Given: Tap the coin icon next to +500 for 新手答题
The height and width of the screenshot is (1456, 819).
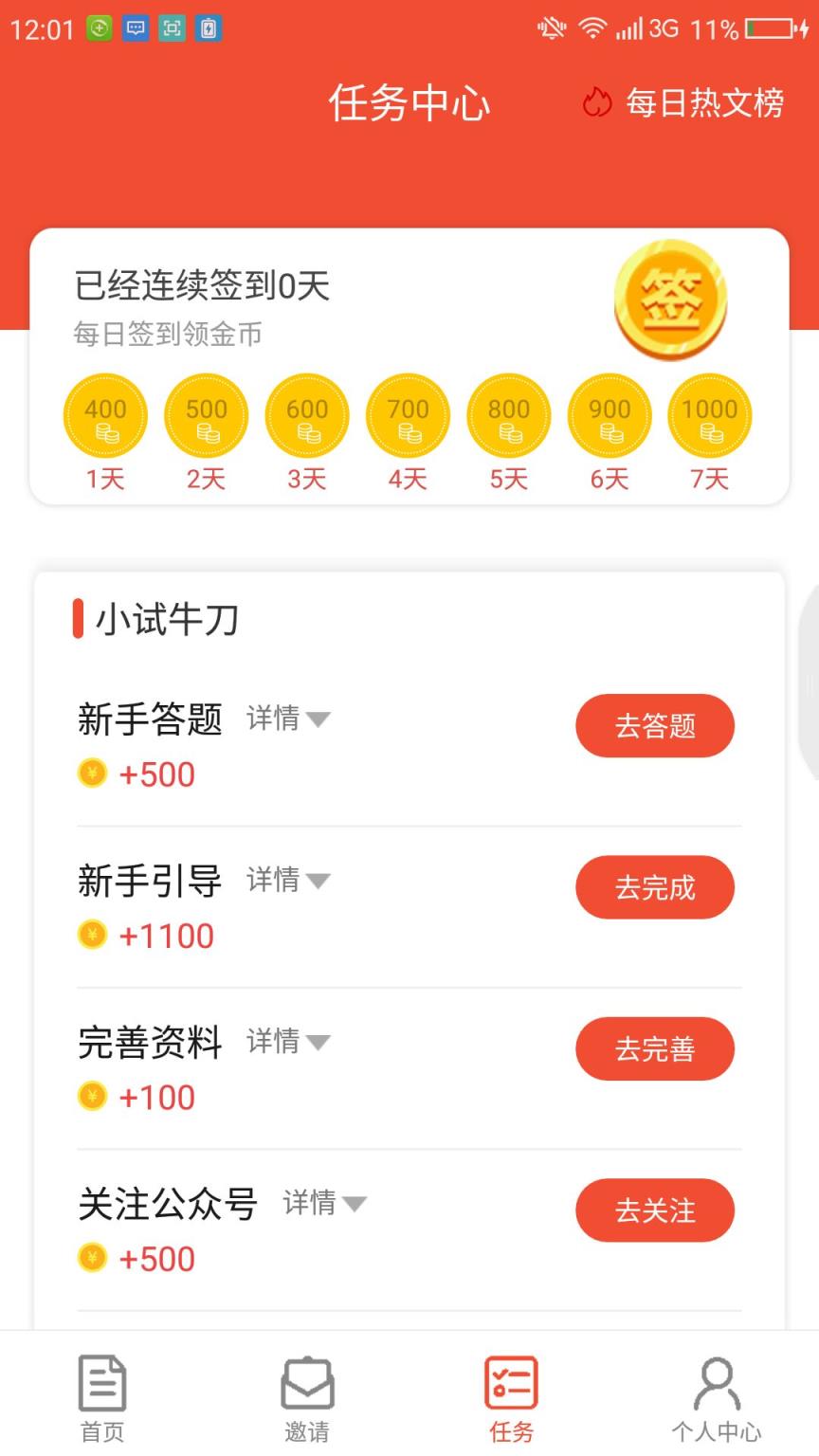Looking at the screenshot, I should click(x=90, y=773).
